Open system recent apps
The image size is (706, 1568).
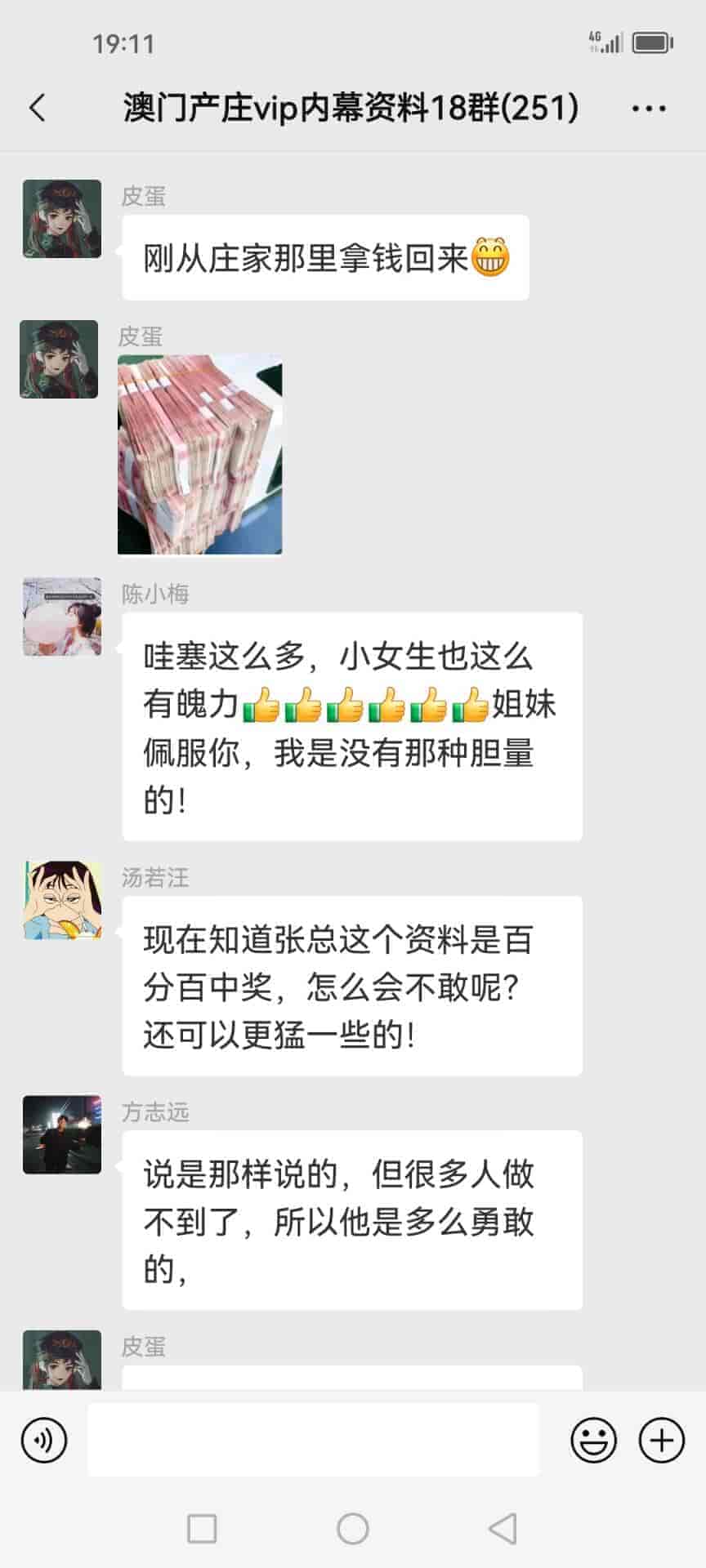[202, 1528]
